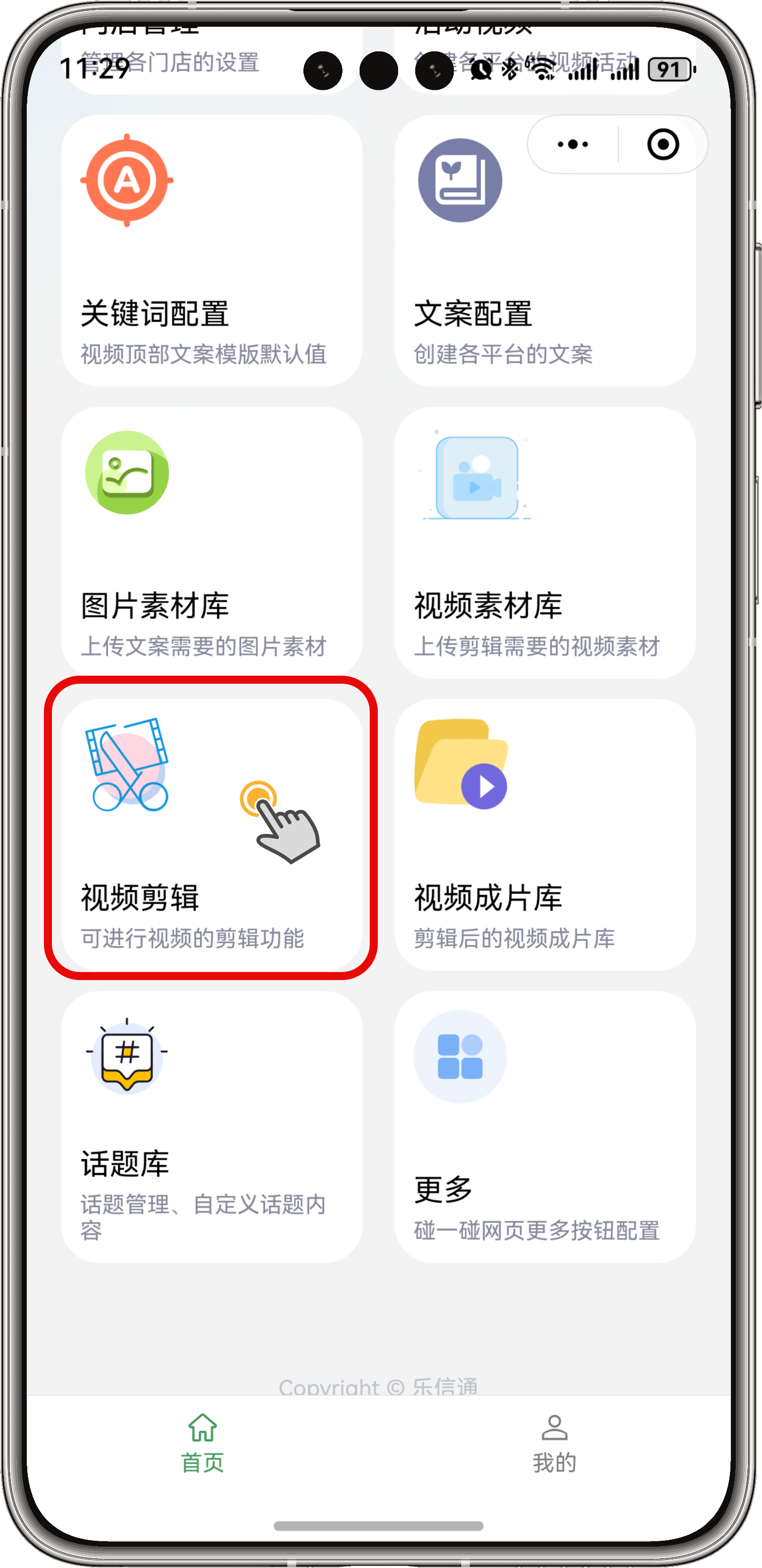Open the 视频剪辑 video editing card

tap(211, 834)
